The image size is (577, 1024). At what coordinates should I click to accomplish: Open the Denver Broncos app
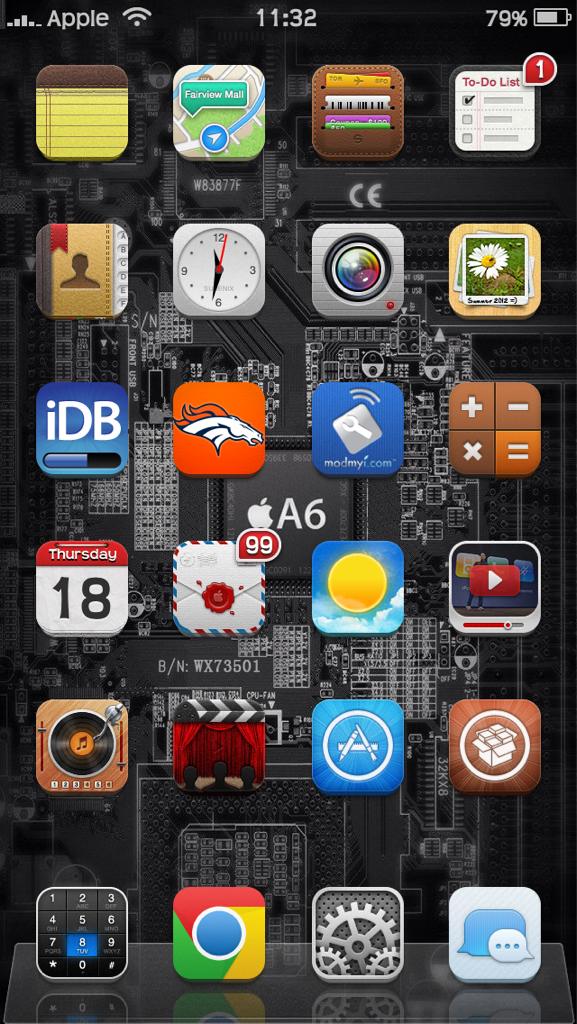219,429
